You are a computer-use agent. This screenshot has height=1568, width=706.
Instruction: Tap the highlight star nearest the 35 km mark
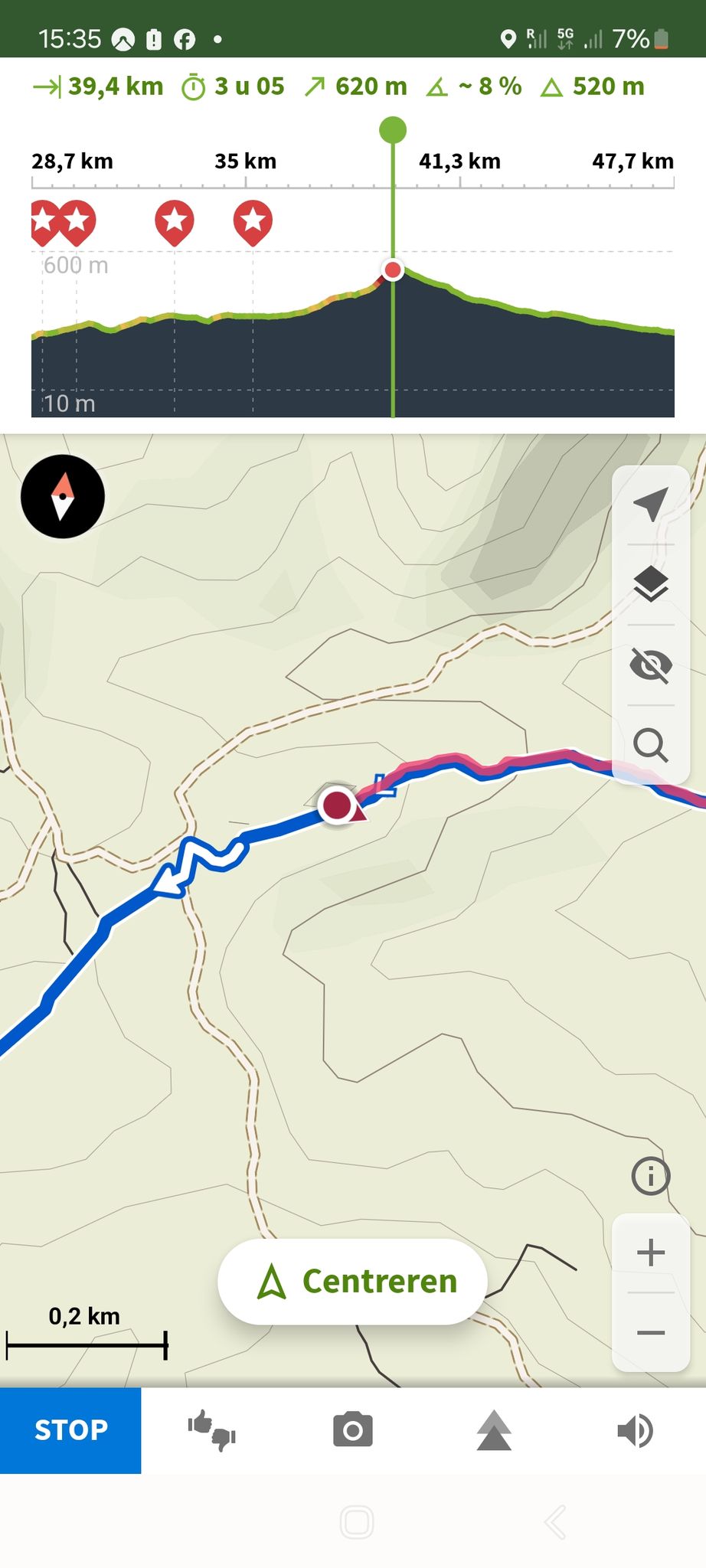253,223
